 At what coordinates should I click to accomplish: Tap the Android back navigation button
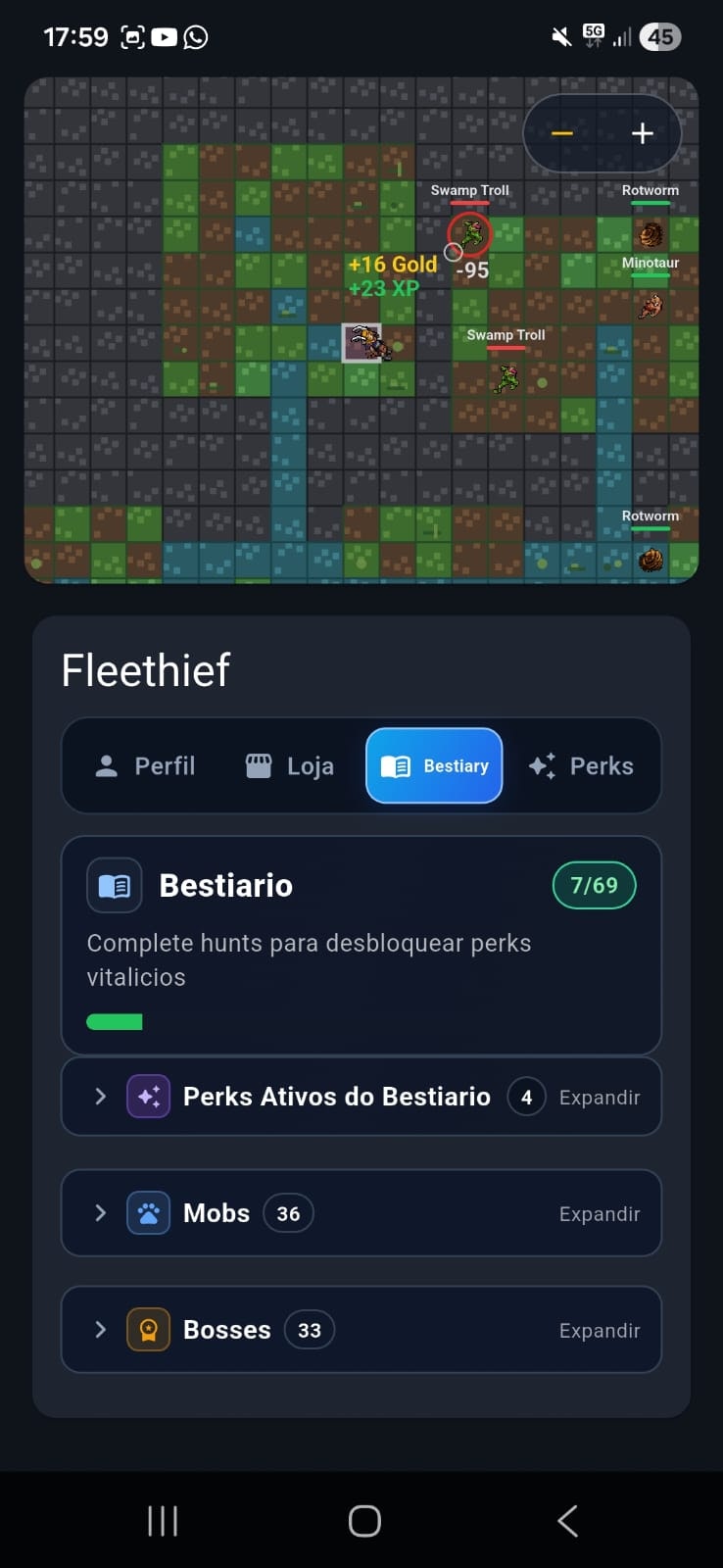tap(566, 1520)
